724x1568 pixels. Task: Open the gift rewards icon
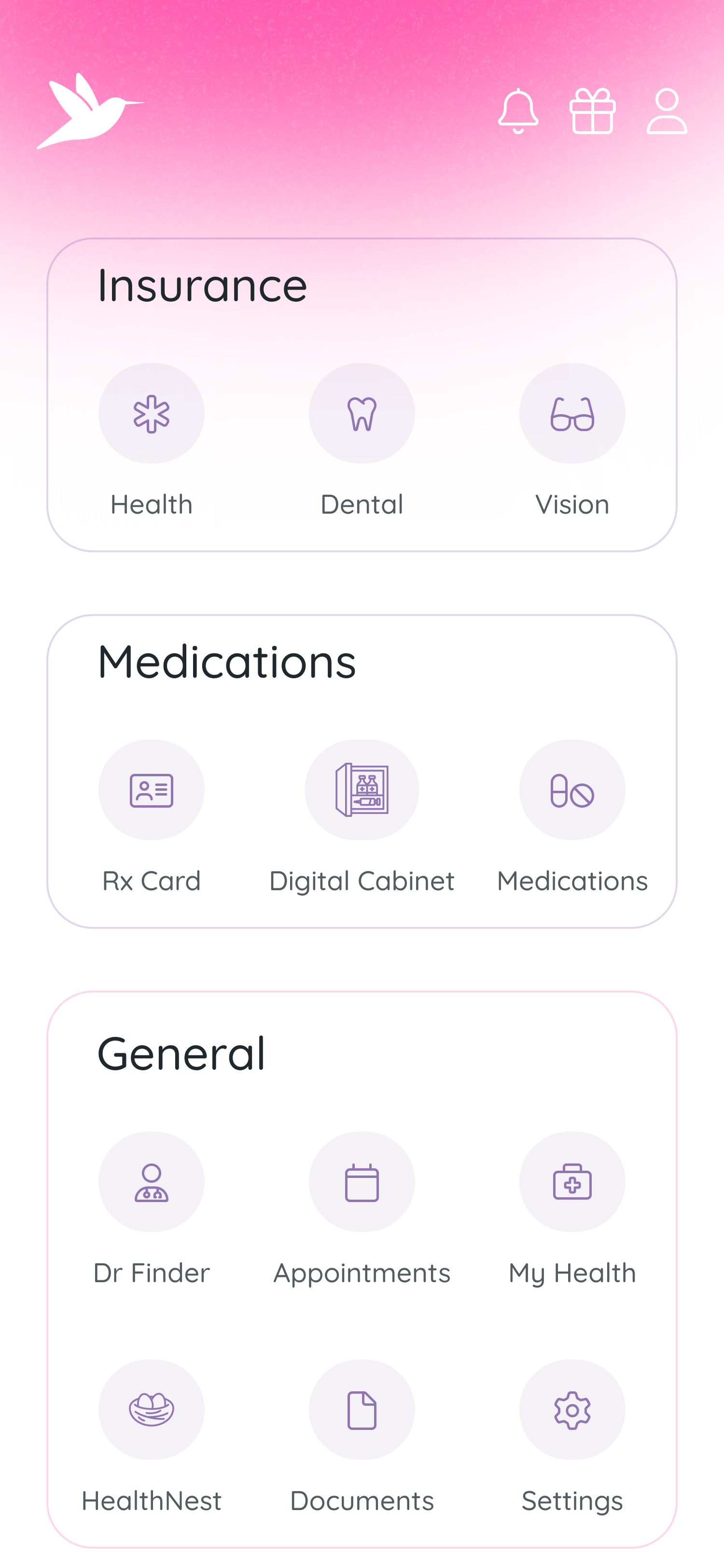592,112
